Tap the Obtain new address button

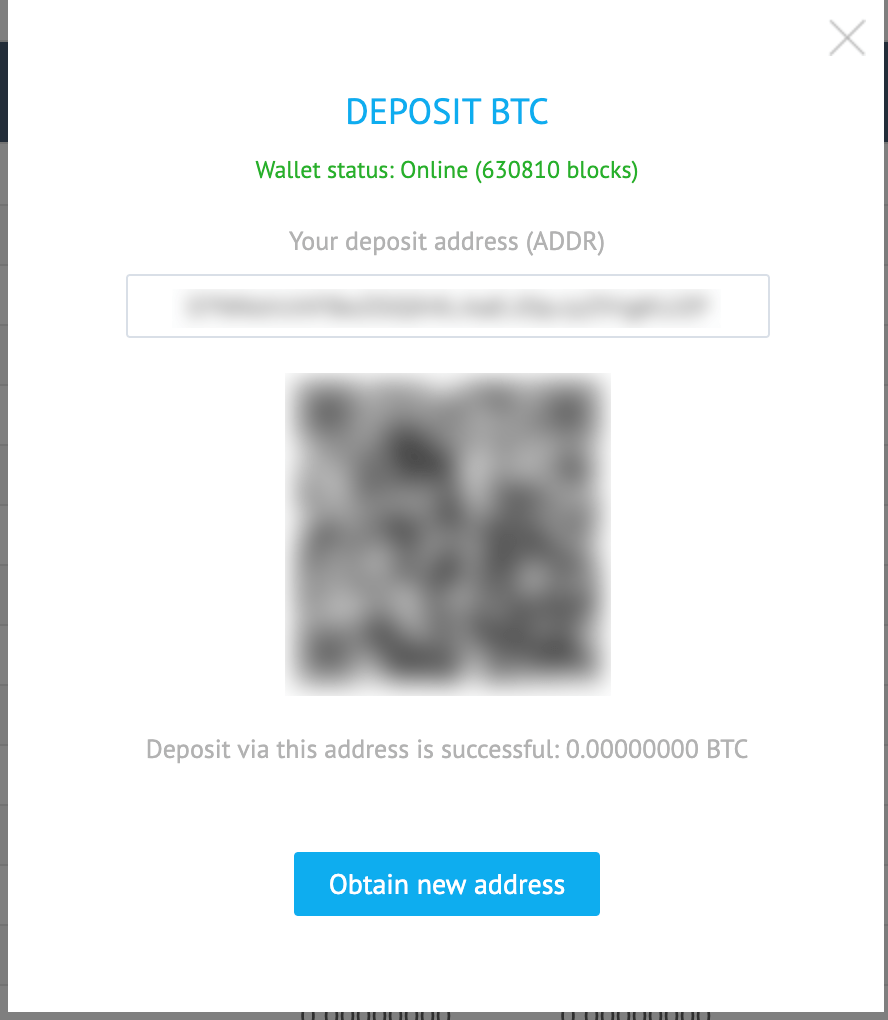[x=447, y=884]
